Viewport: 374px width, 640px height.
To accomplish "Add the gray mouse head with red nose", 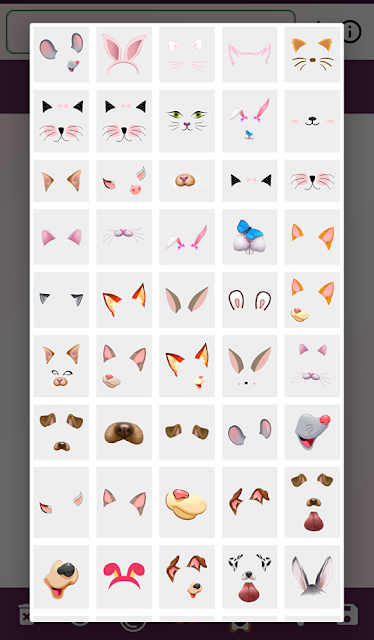I will click(312, 432).
